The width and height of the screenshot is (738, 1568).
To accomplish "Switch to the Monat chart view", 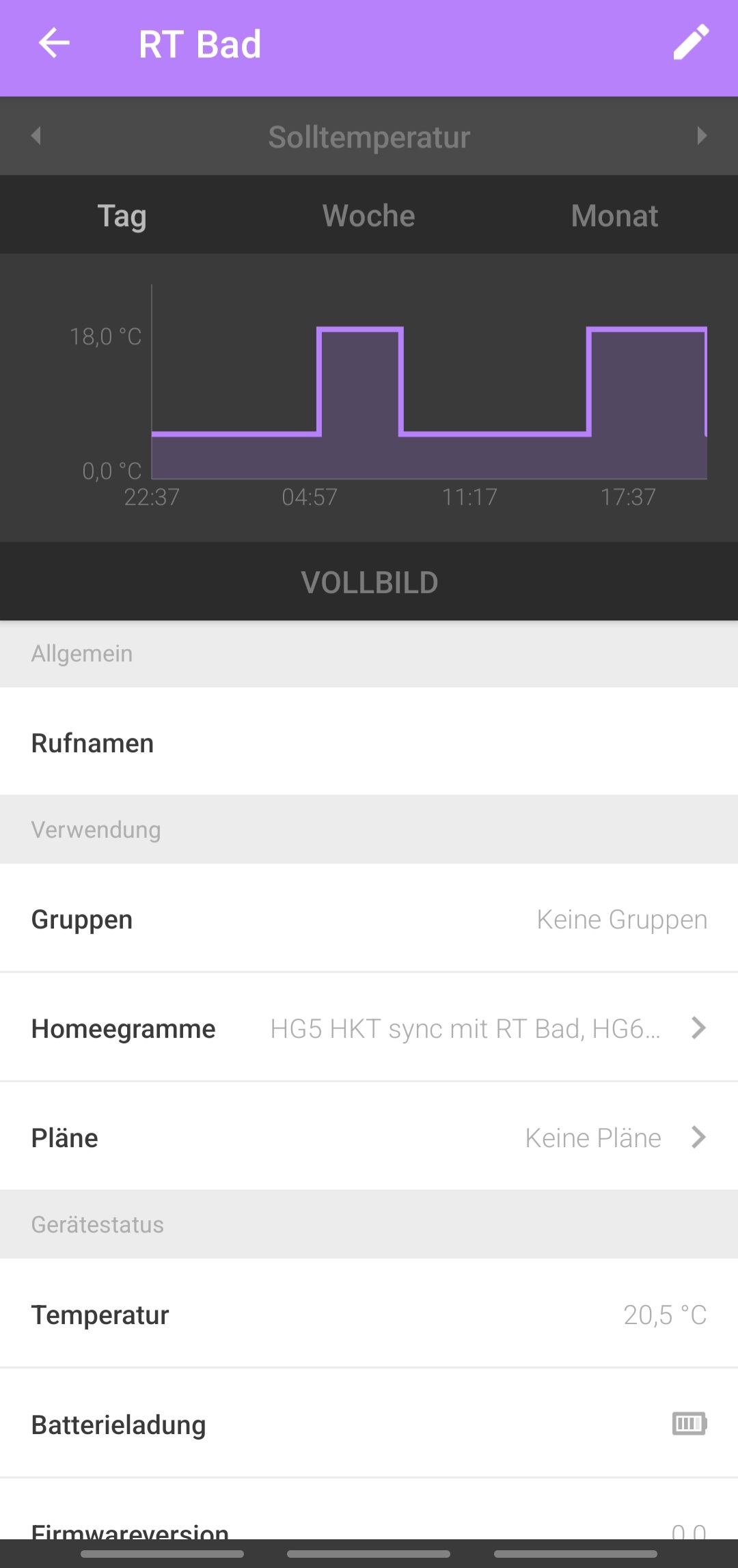I will (x=614, y=216).
